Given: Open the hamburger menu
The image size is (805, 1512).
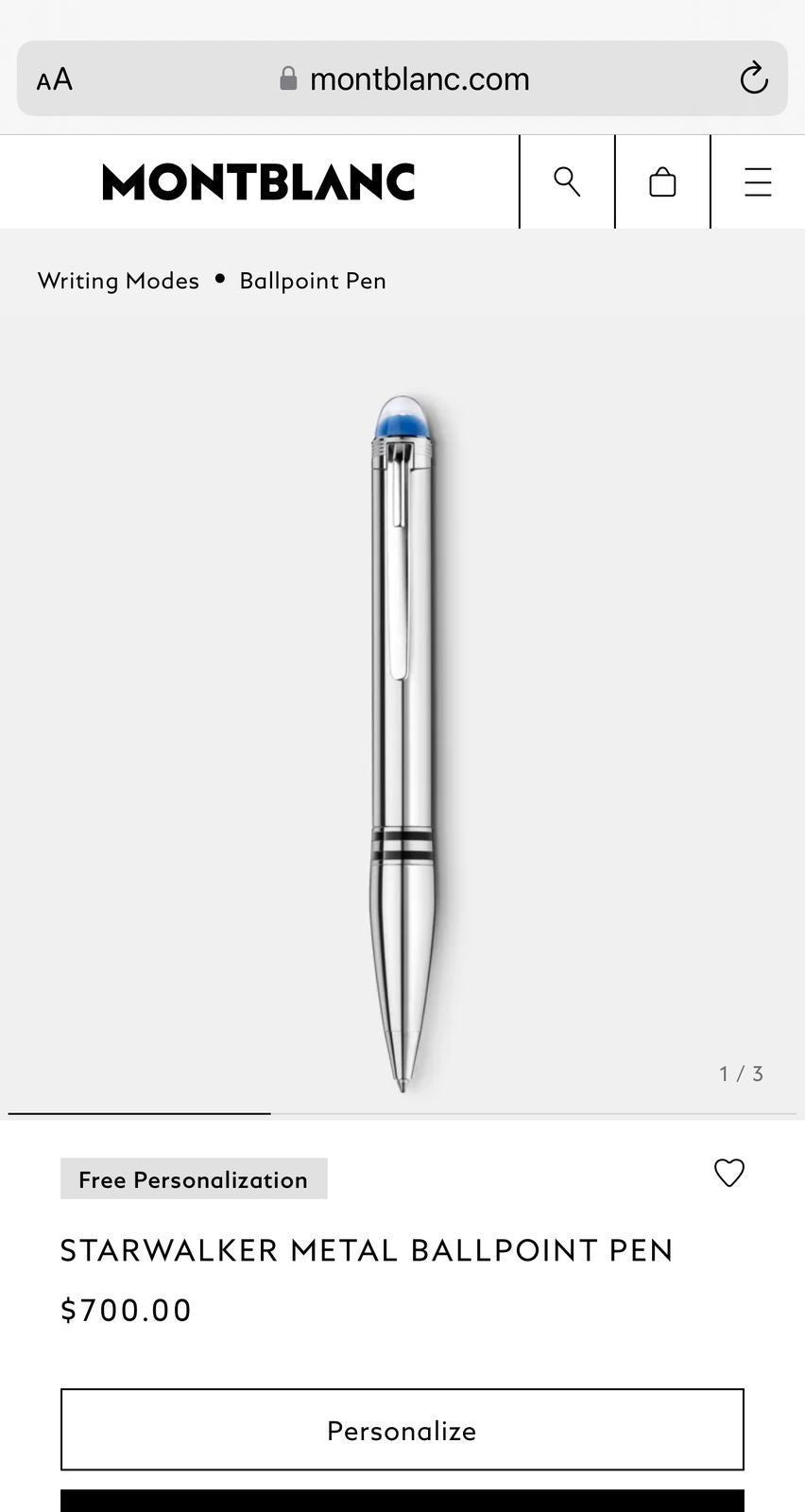Looking at the screenshot, I should pyautogui.click(x=758, y=181).
